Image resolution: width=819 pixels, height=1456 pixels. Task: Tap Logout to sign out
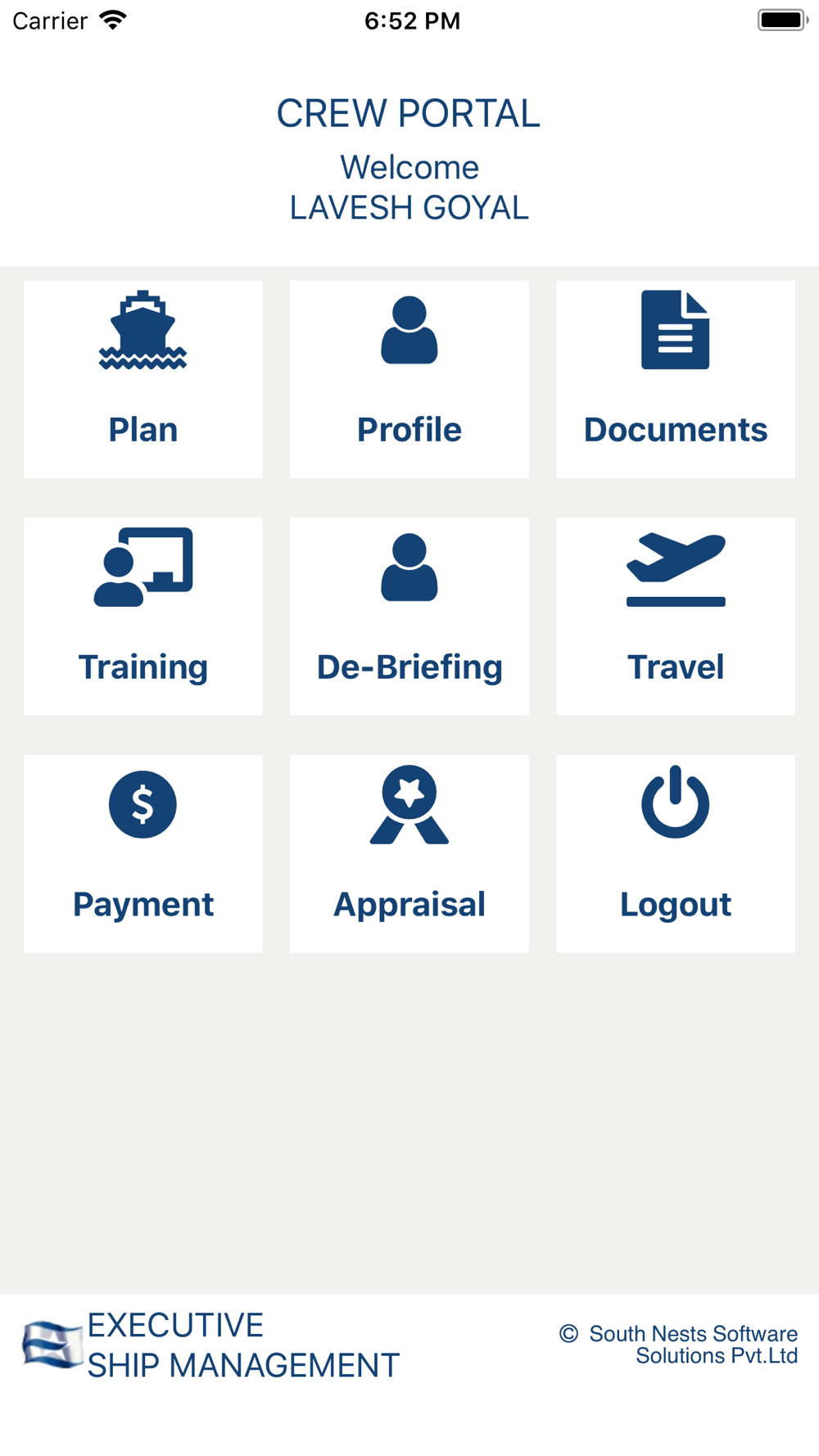pos(676,853)
